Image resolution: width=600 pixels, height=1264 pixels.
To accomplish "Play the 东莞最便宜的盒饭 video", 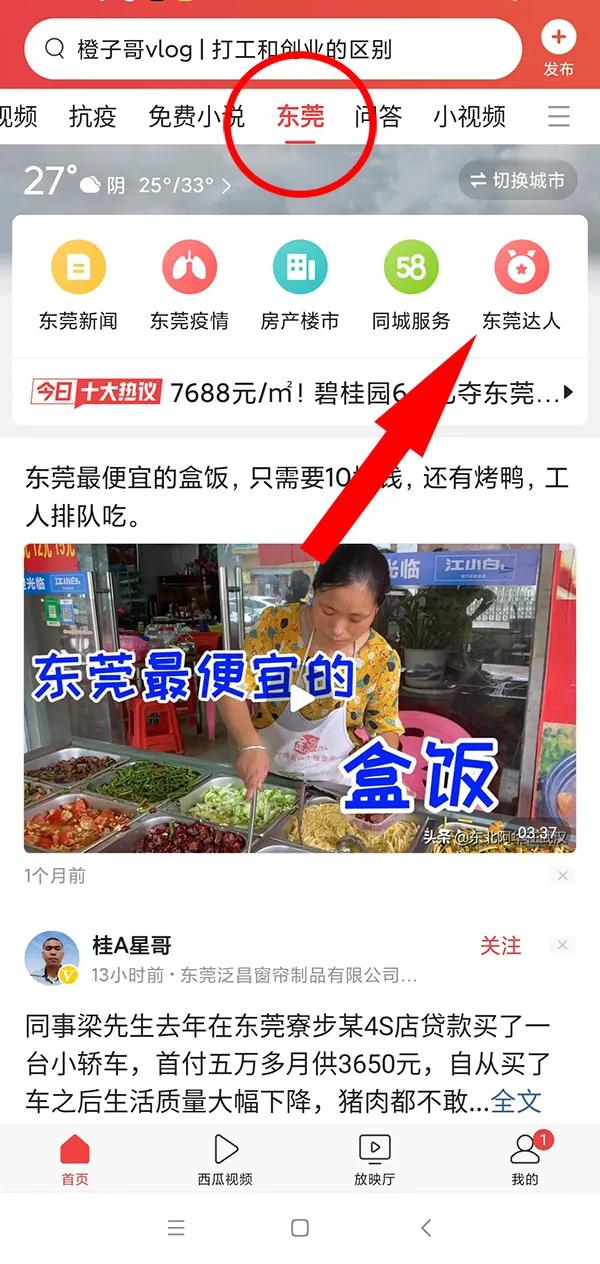I will click(300, 697).
